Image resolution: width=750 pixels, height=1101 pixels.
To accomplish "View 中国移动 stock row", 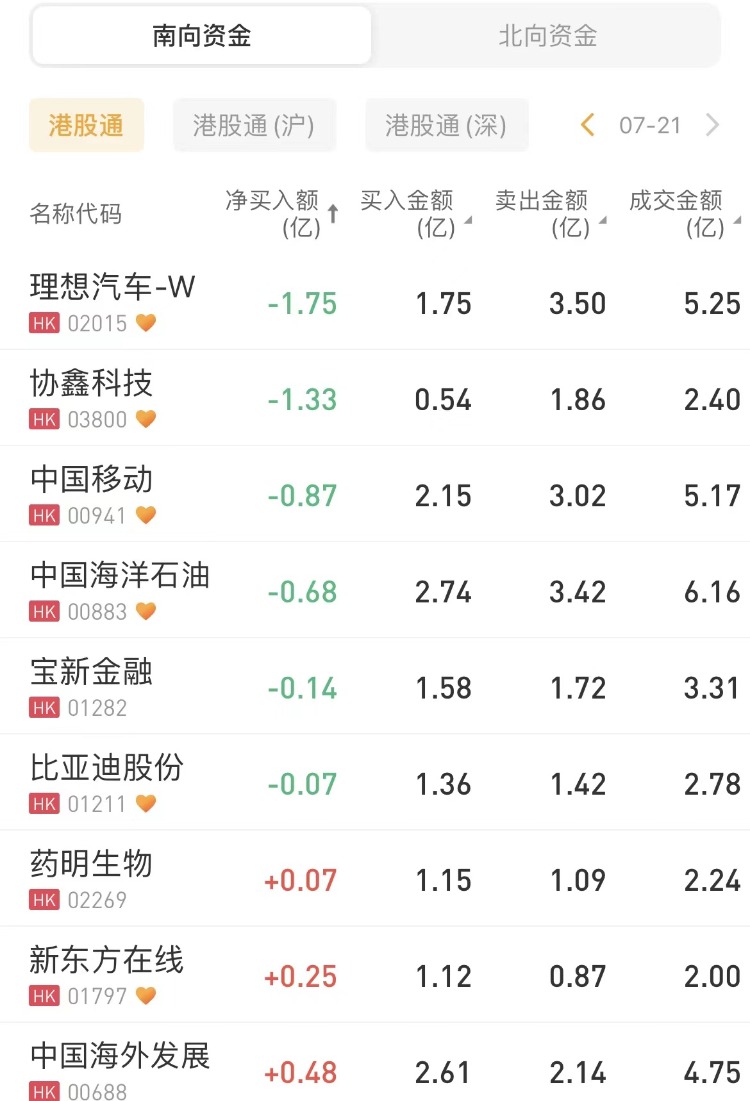I will (92, 493).
